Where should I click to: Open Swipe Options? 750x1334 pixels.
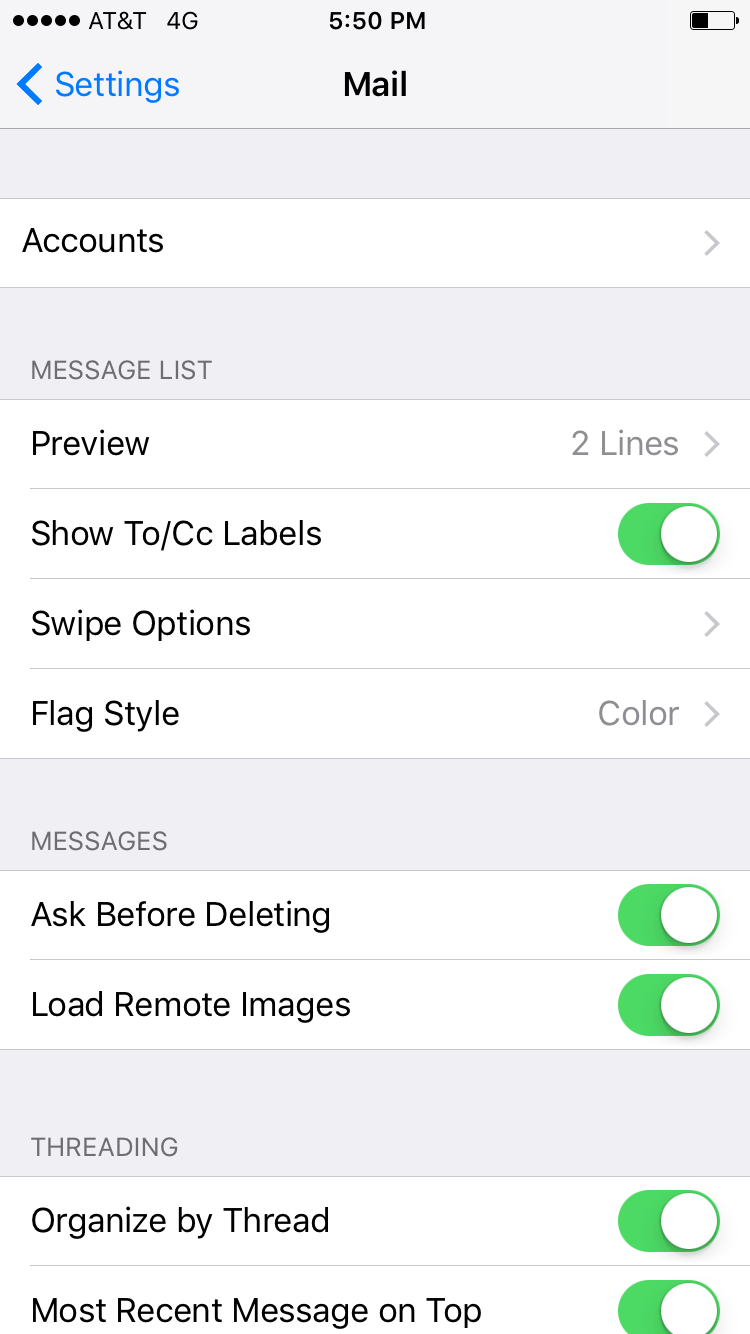point(375,624)
